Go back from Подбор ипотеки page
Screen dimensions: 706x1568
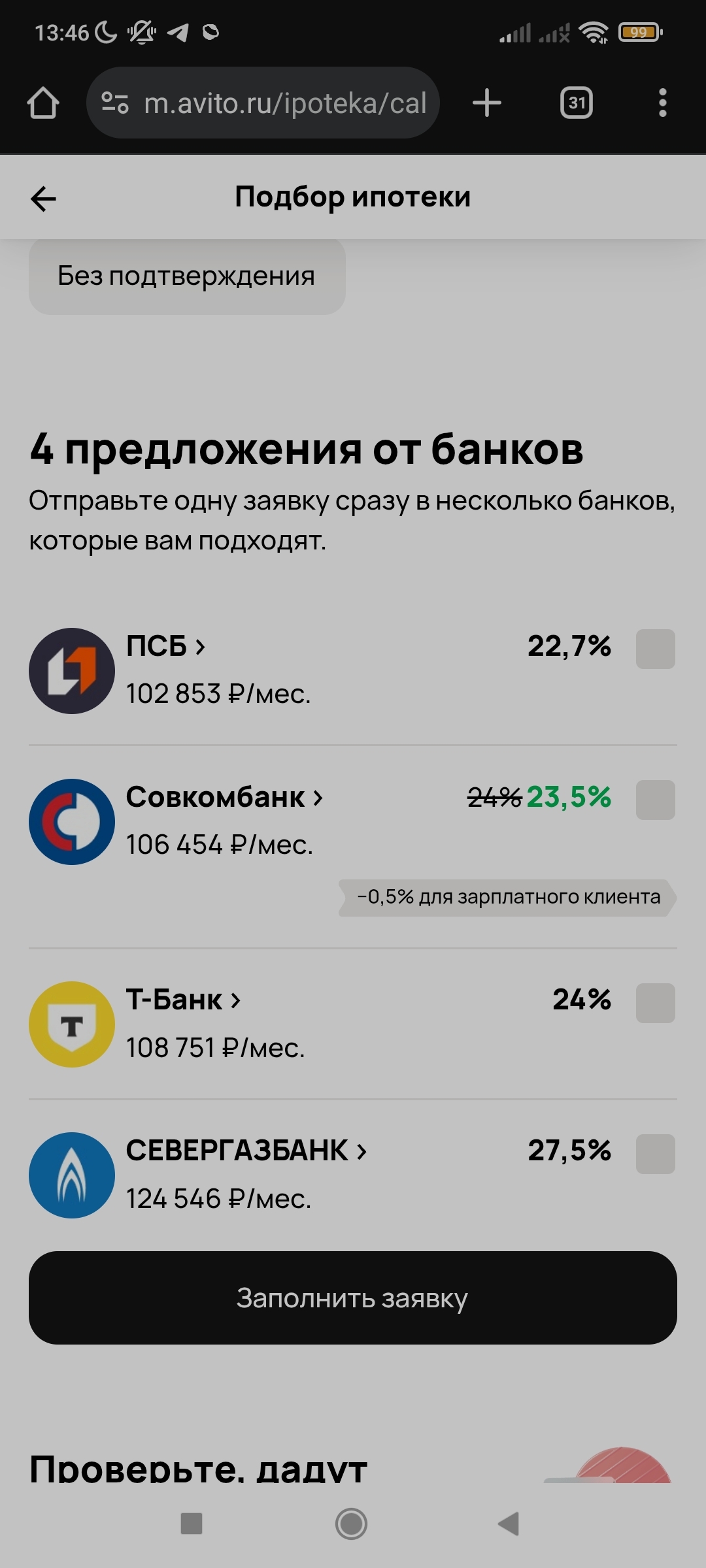pos(43,199)
